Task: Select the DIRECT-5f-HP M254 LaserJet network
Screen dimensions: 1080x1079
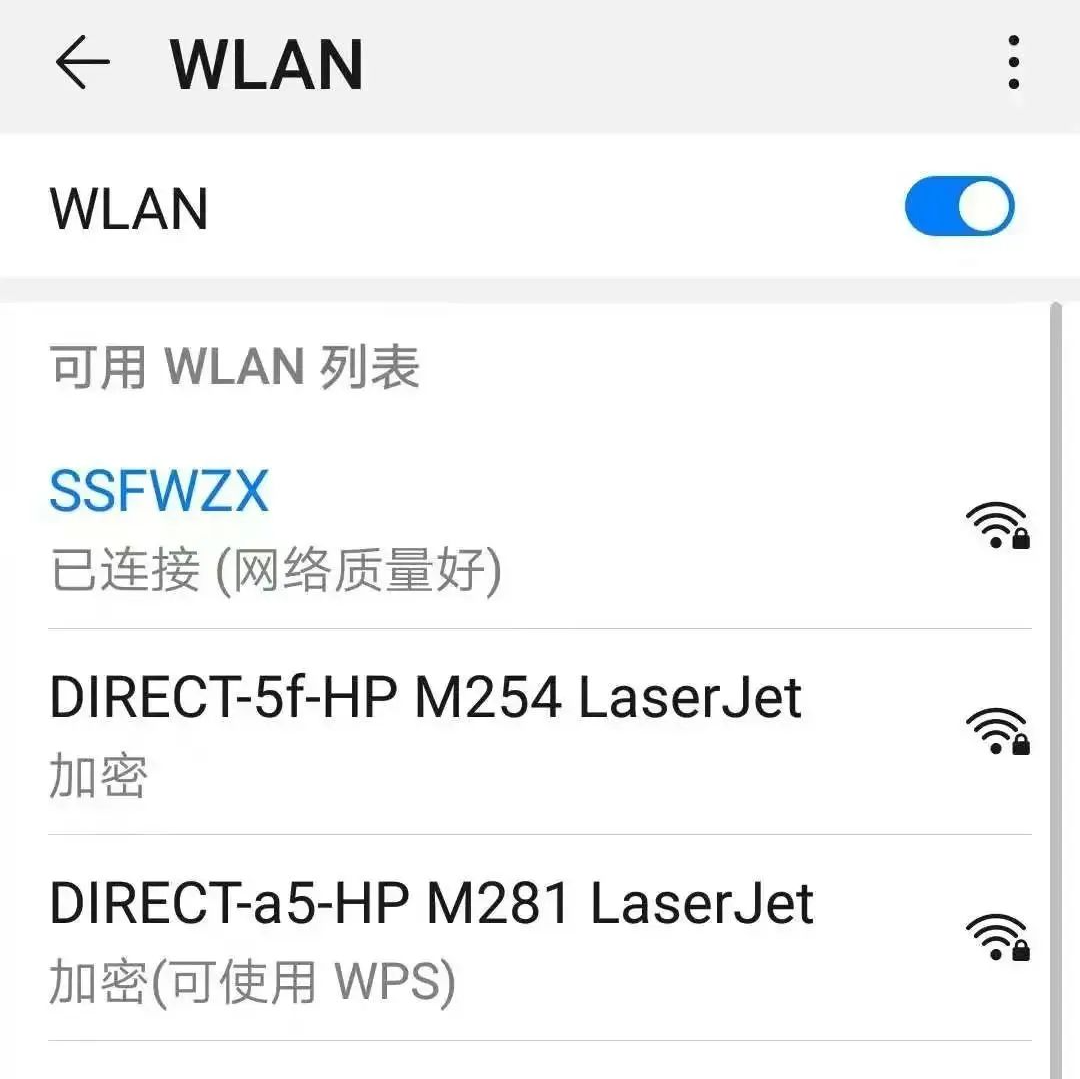Action: click(x=500, y=733)
